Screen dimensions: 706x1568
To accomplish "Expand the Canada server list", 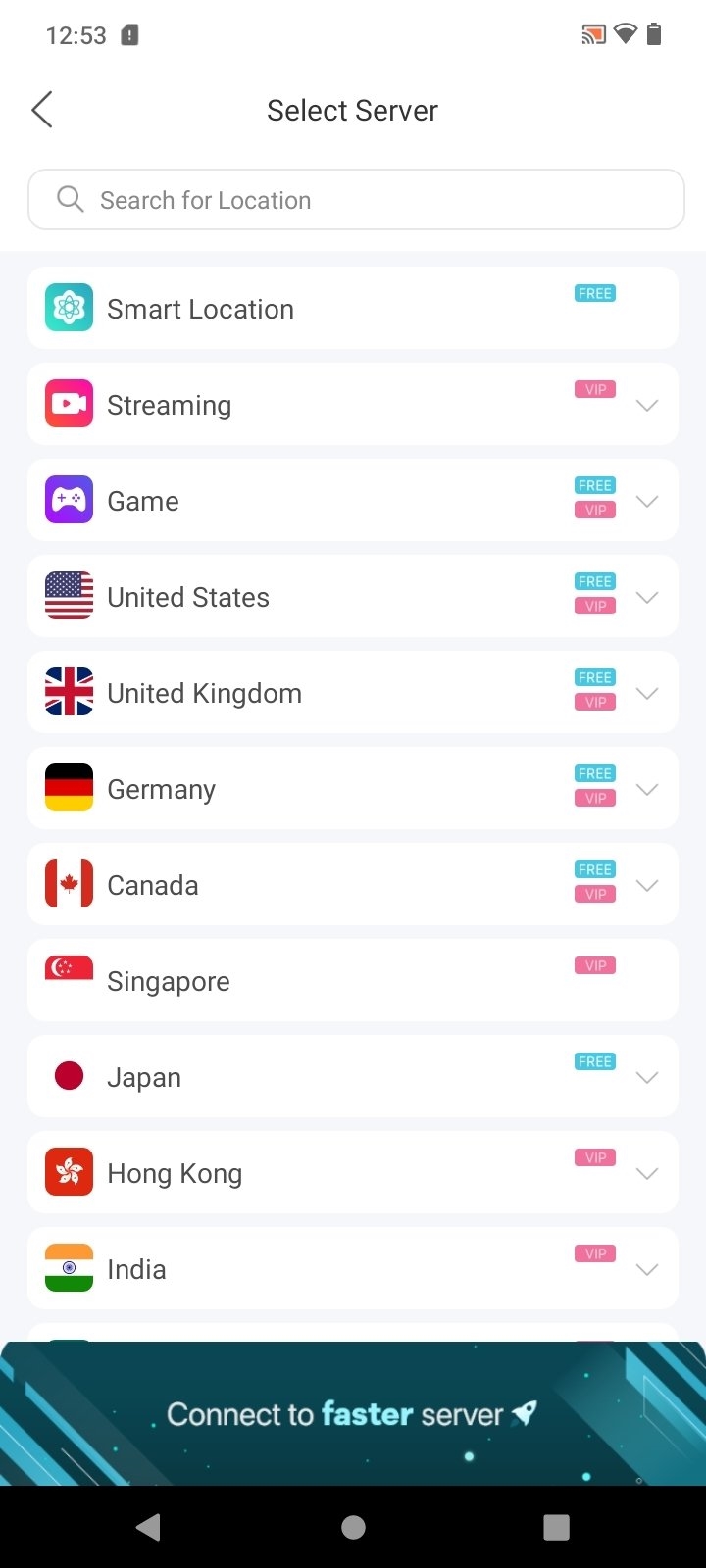I will point(646,885).
